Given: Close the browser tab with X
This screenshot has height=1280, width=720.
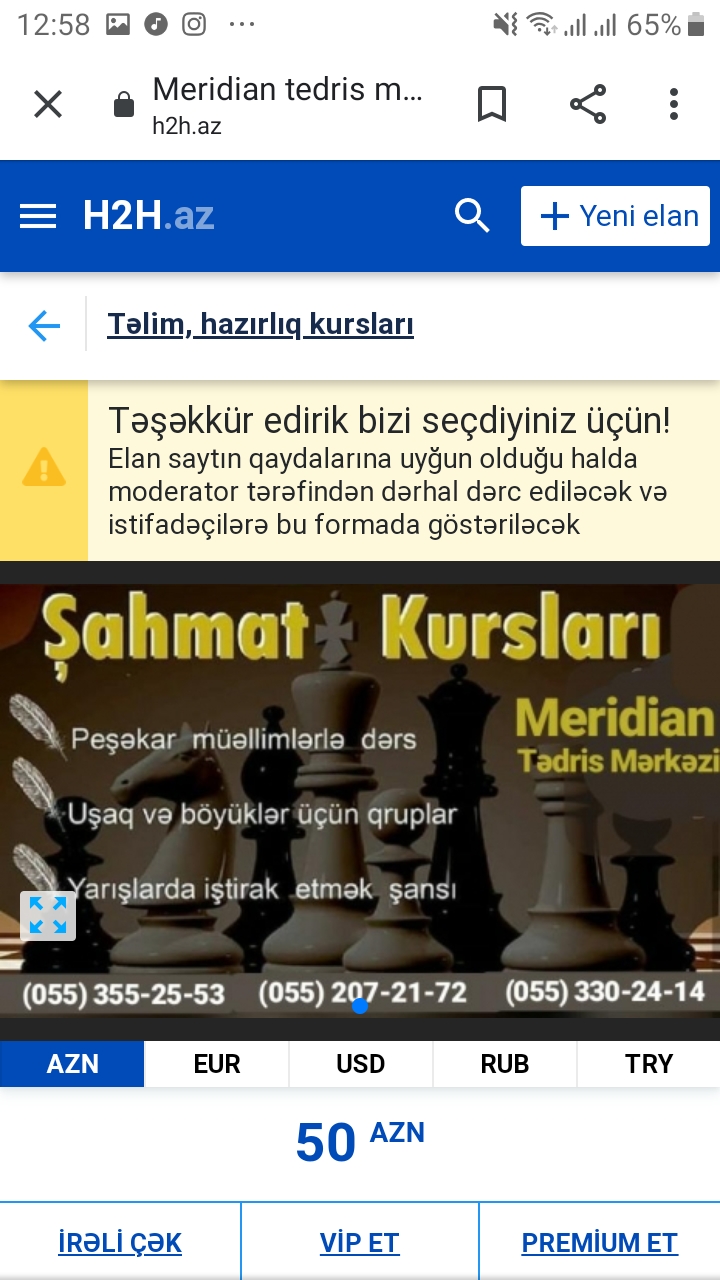Looking at the screenshot, I should [x=48, y=104].
